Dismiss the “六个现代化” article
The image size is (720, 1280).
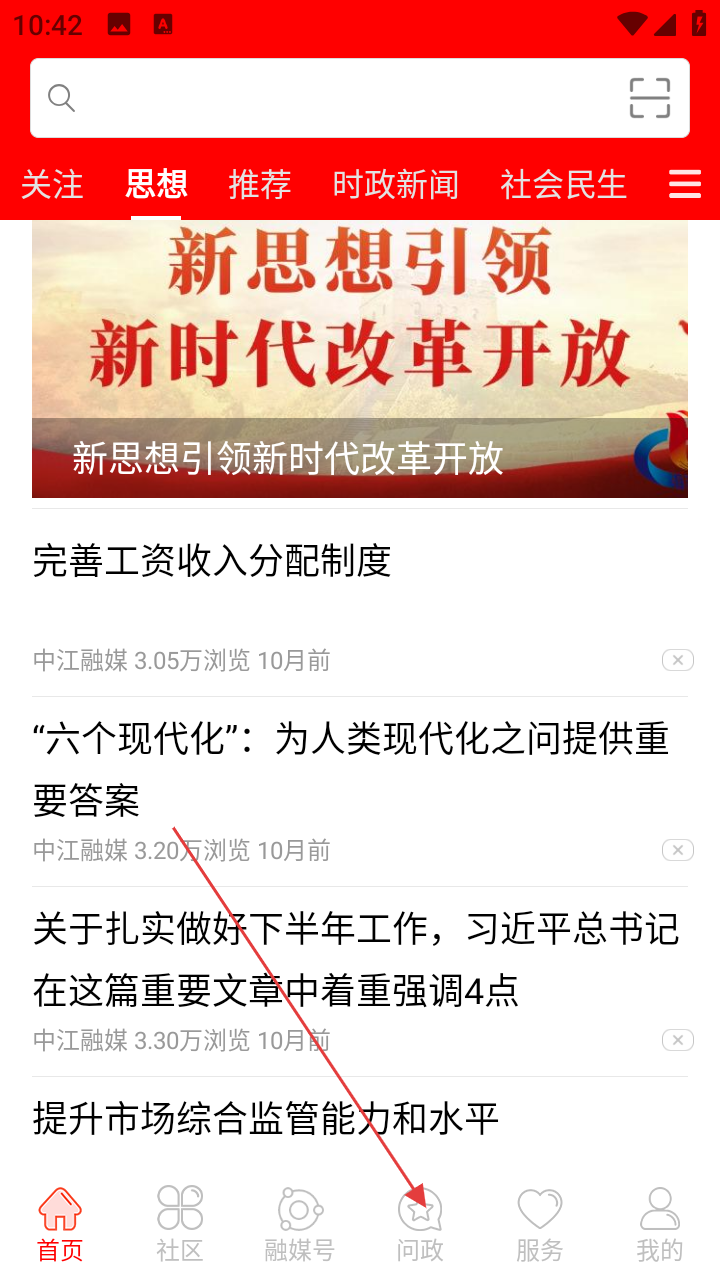[x=677, y=850]
